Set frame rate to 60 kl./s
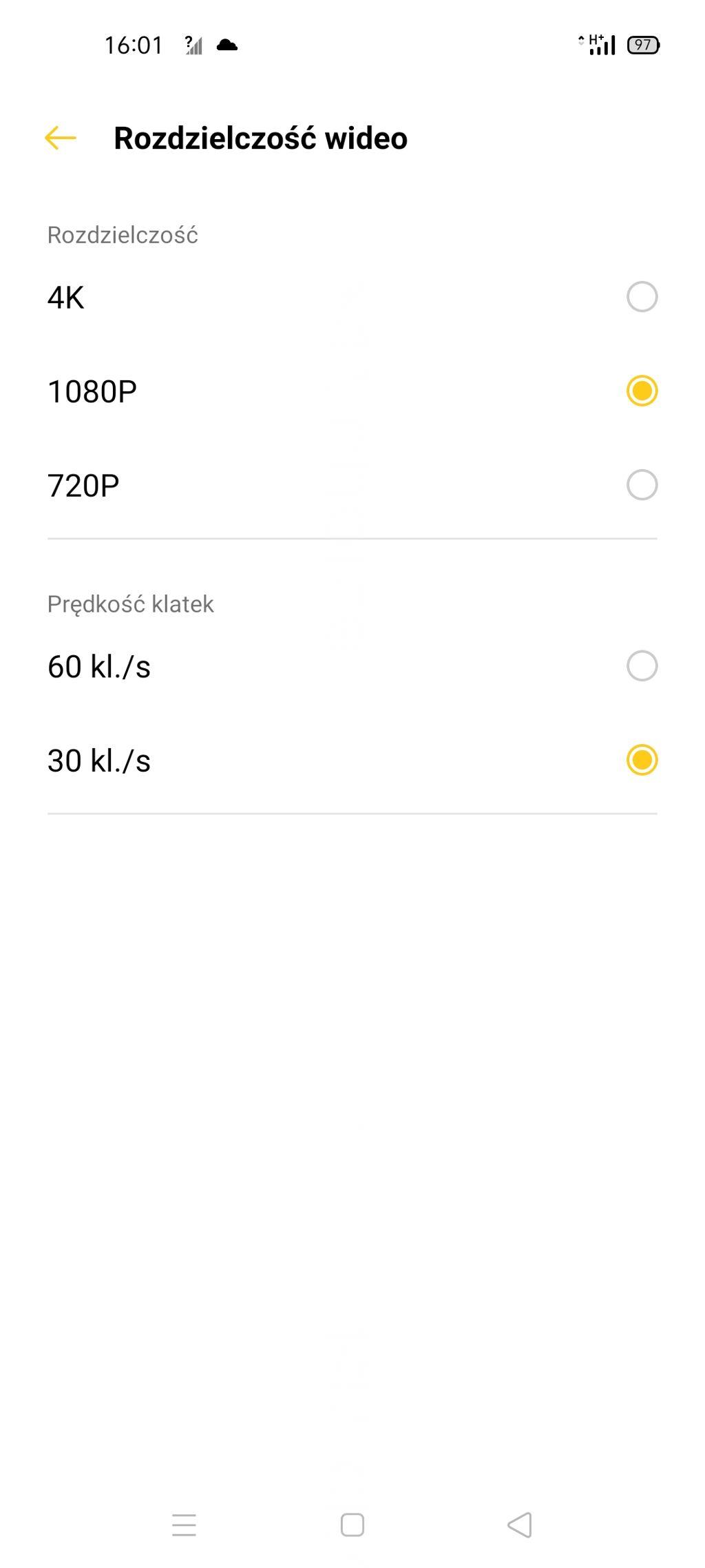 pos(641,666)
